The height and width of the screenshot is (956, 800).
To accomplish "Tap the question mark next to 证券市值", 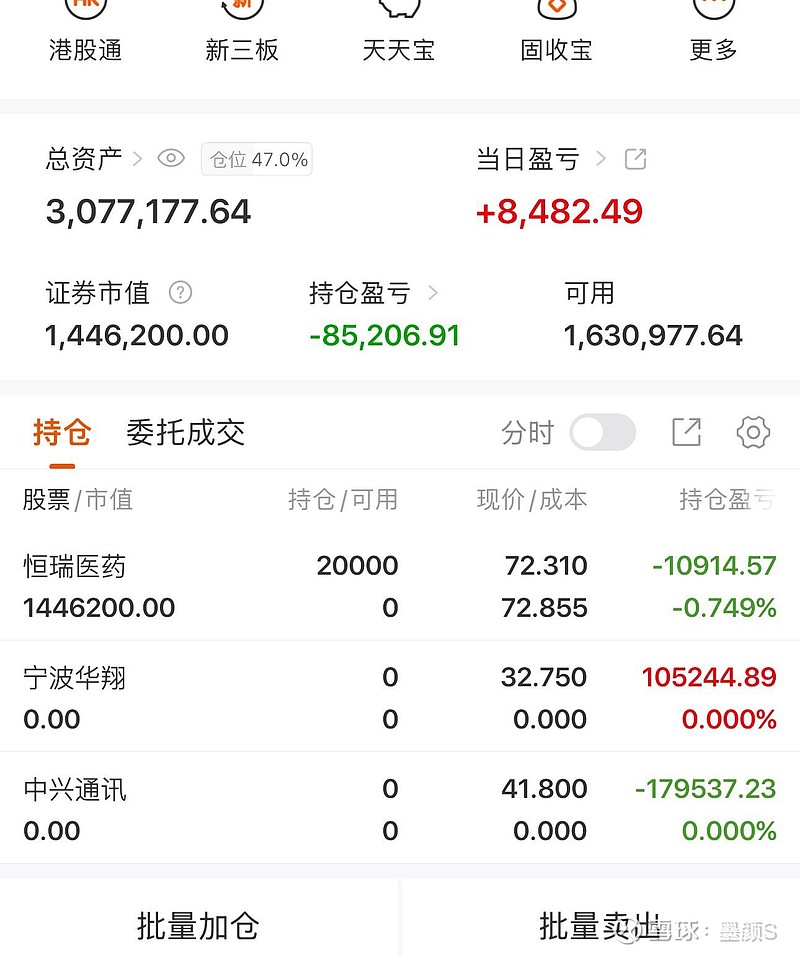I will pos(180,293).
